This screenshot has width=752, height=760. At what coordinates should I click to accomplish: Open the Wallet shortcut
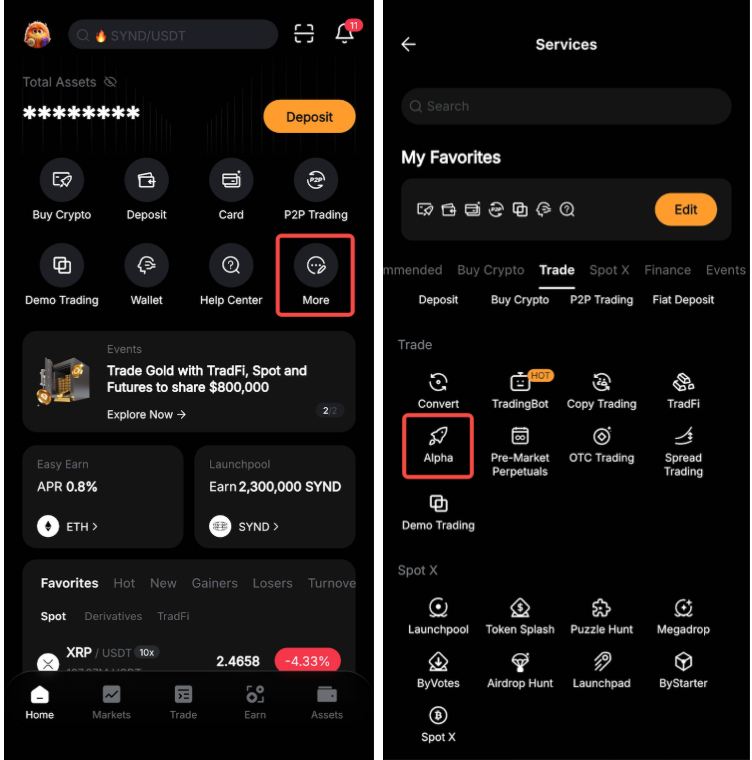pyautogui.click(x=146, y=274)
